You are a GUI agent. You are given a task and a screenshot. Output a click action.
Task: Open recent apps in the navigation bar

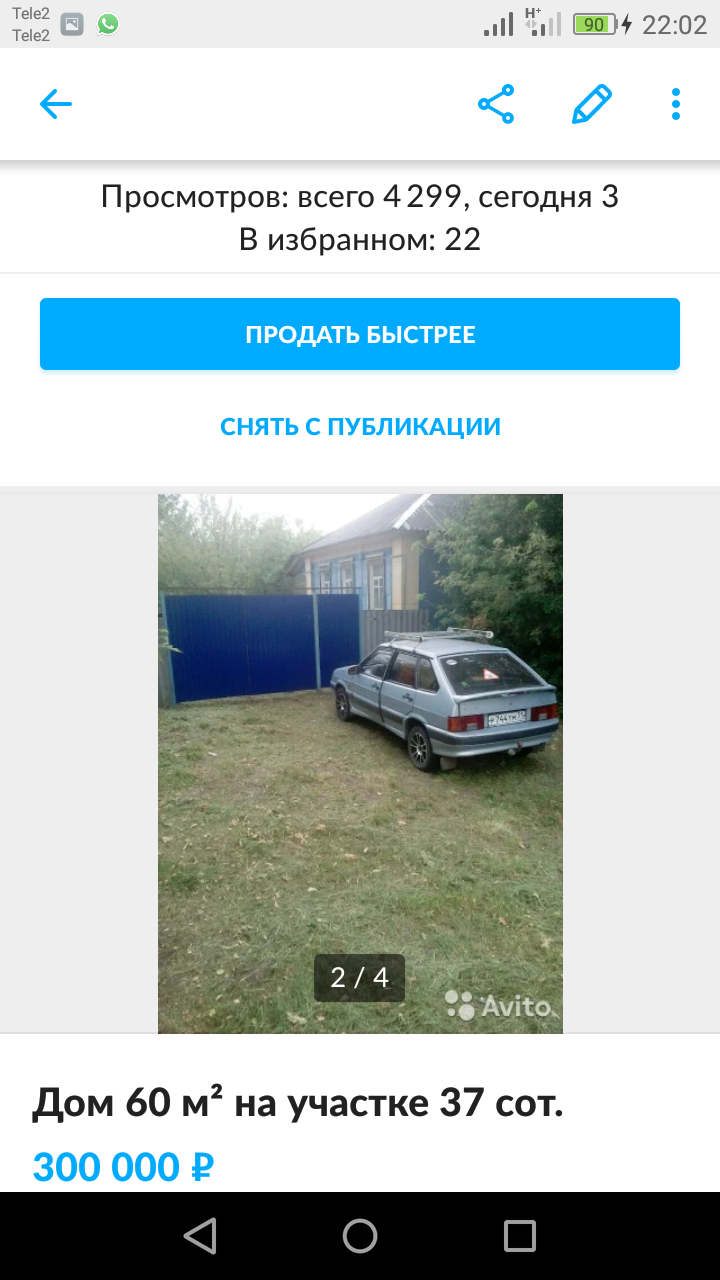pyautogui.click(x=519, y=1236)
